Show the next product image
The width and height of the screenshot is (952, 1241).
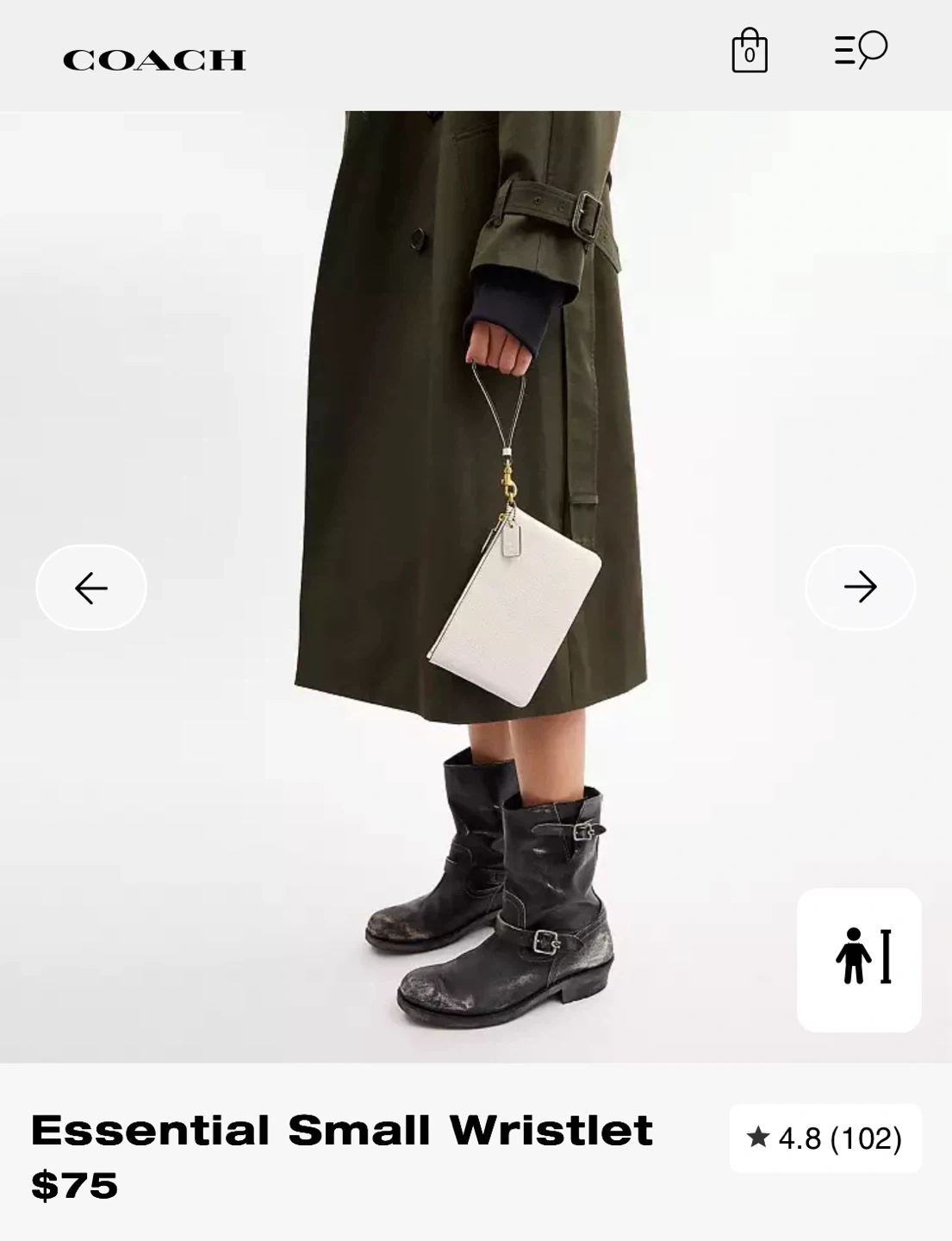[x=860, y=588]
